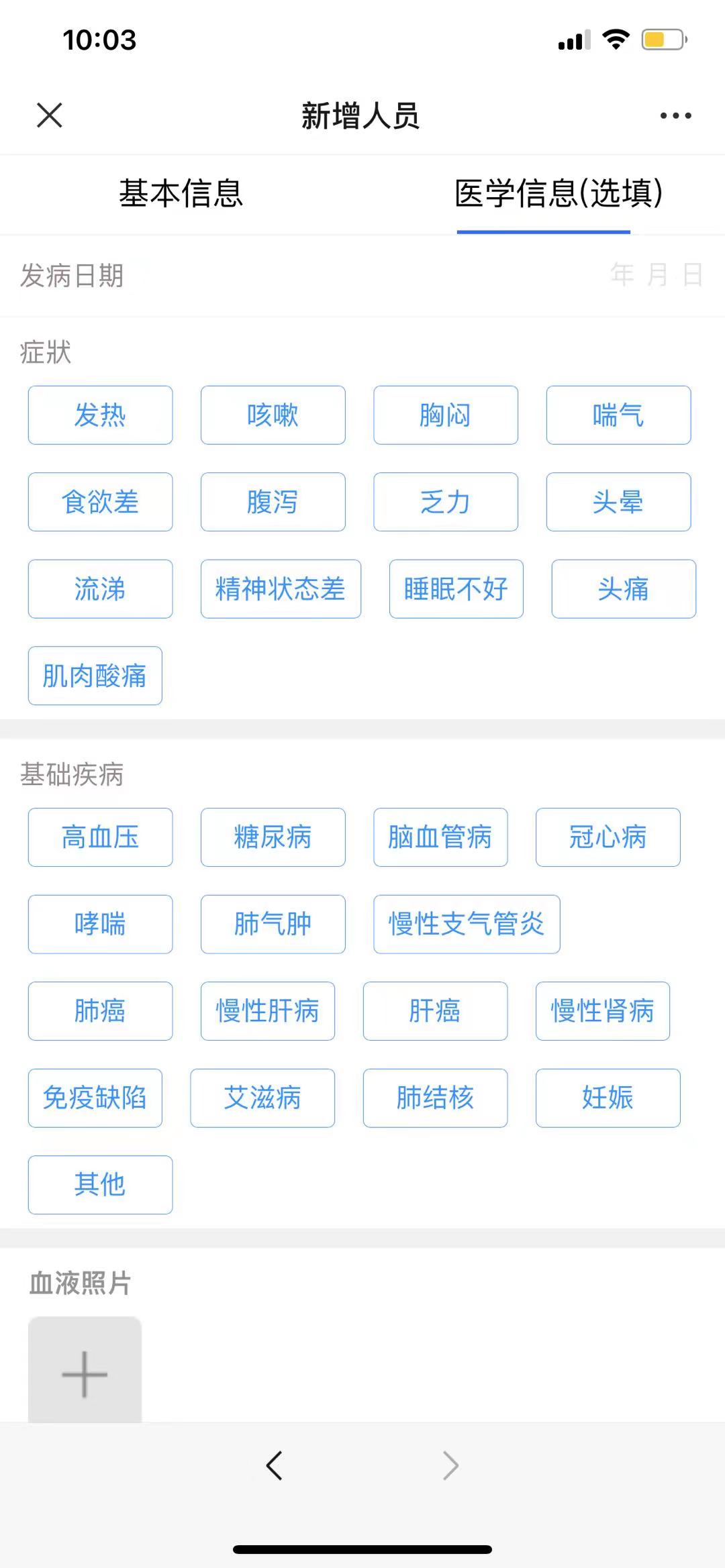Mark 胸闷 as a symptom
This screenshot has width=725, height=1568.
[446, 415]
